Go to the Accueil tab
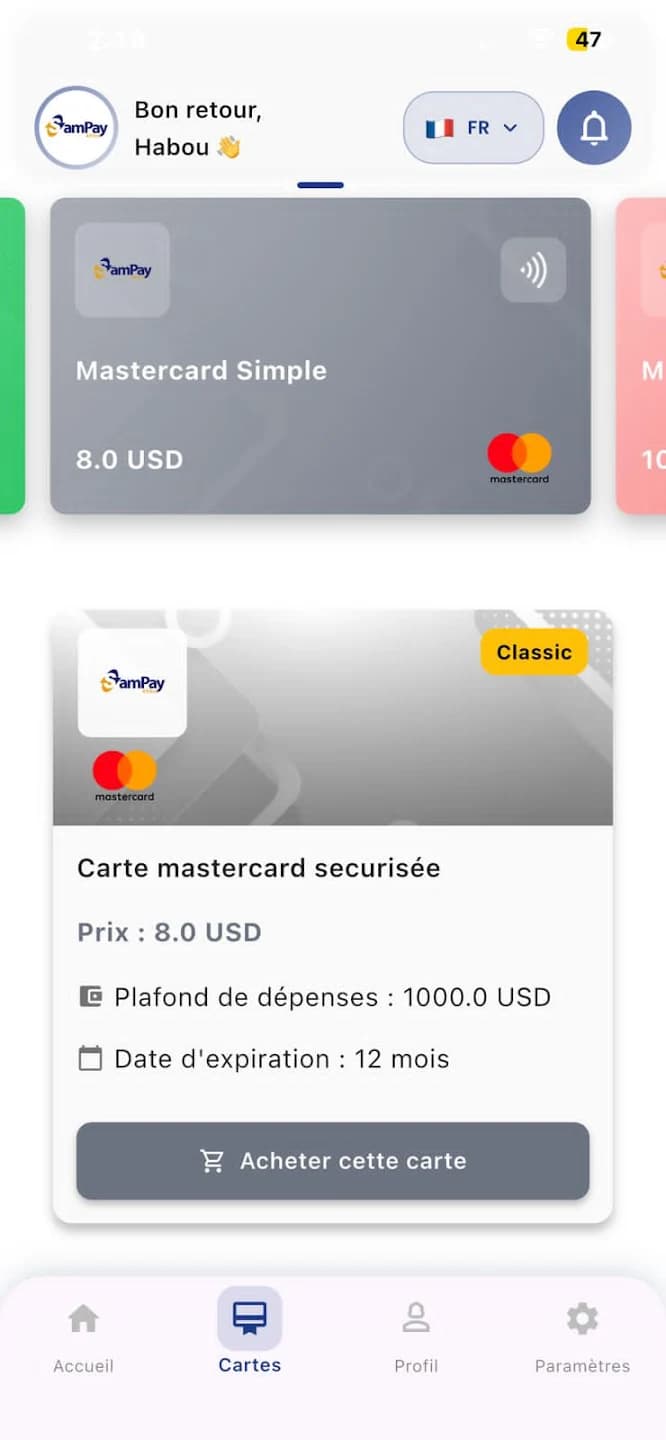The height and width of the screenshot is (1440, 666). 83,1338
